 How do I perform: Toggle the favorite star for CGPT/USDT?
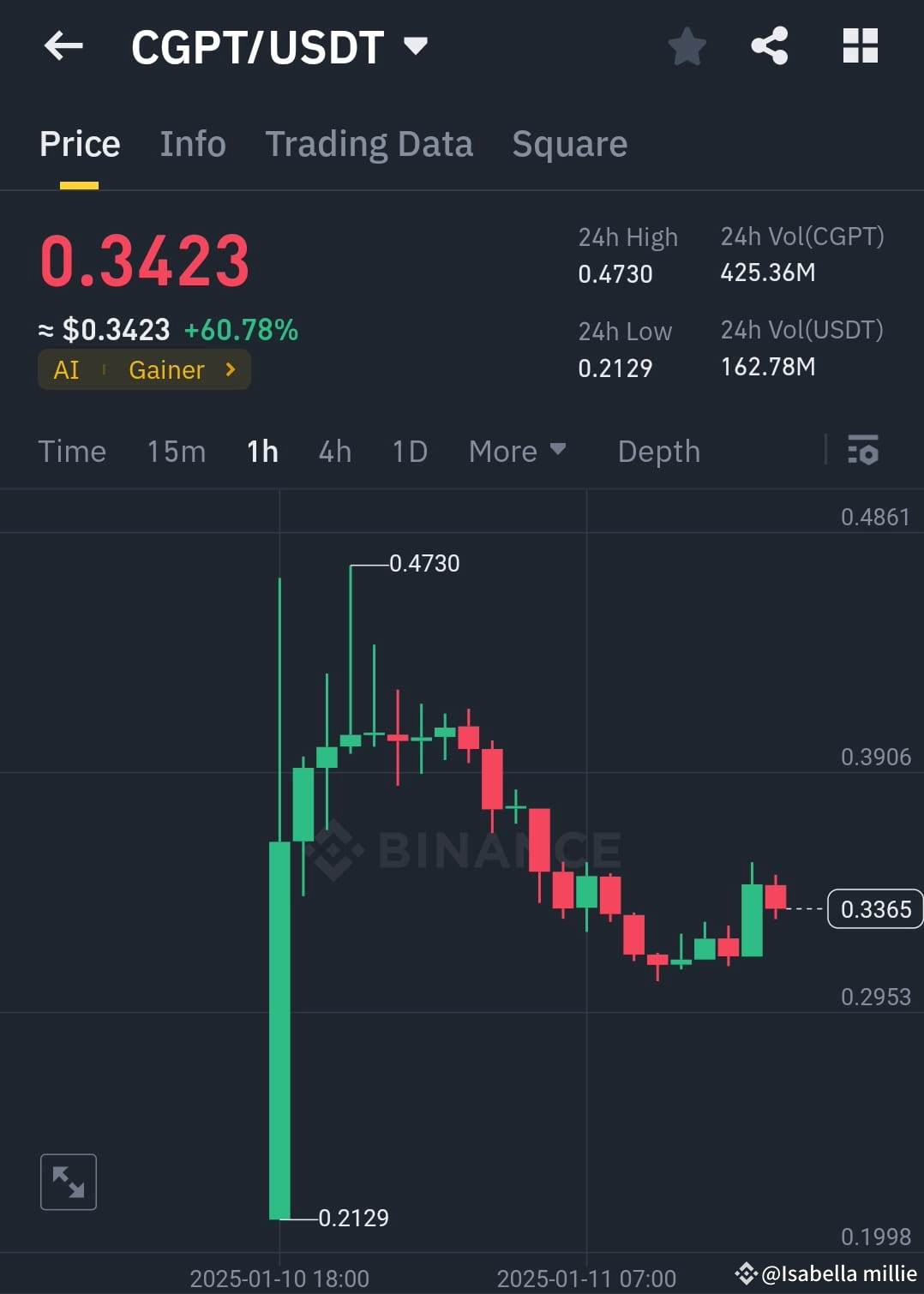(x=687, y=48)
